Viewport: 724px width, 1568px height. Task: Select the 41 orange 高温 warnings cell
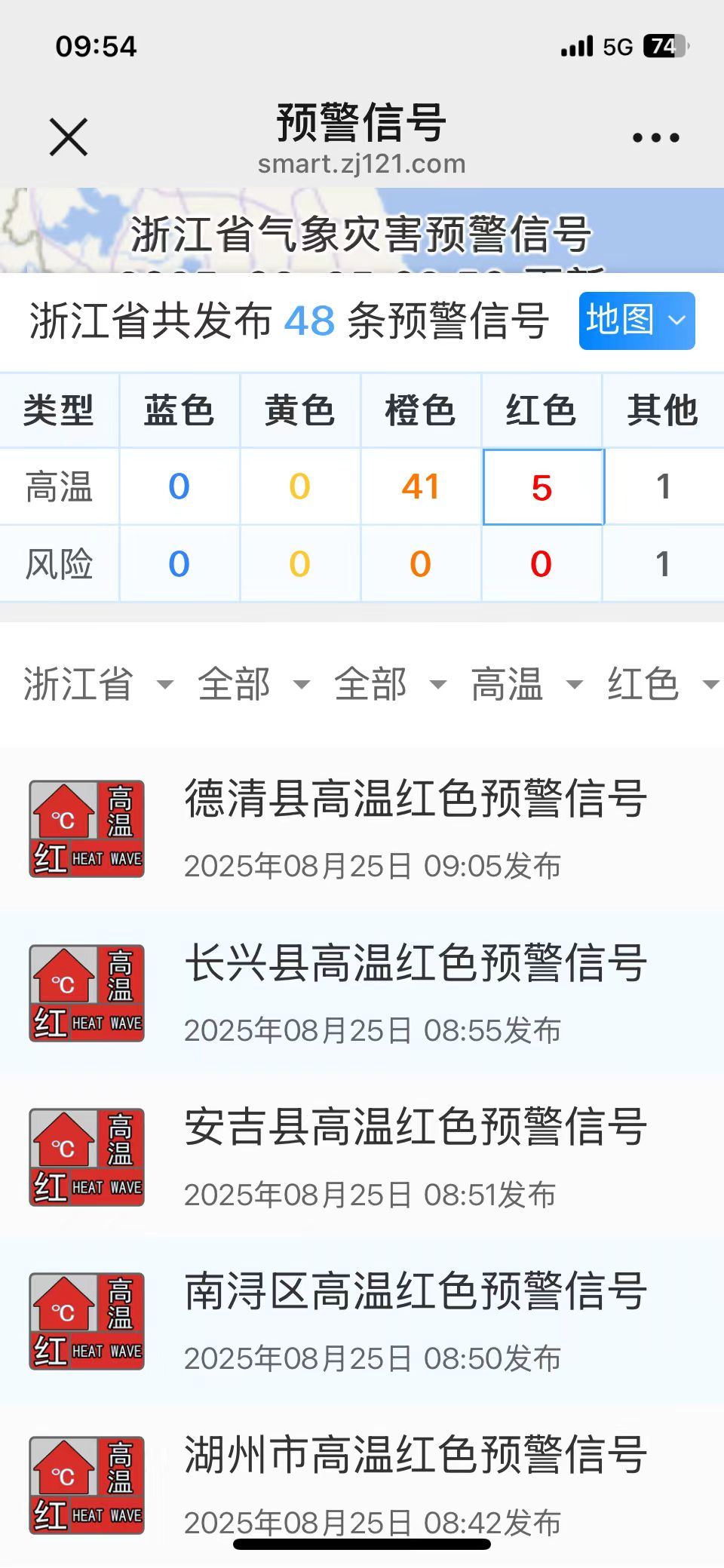(420, 487)
